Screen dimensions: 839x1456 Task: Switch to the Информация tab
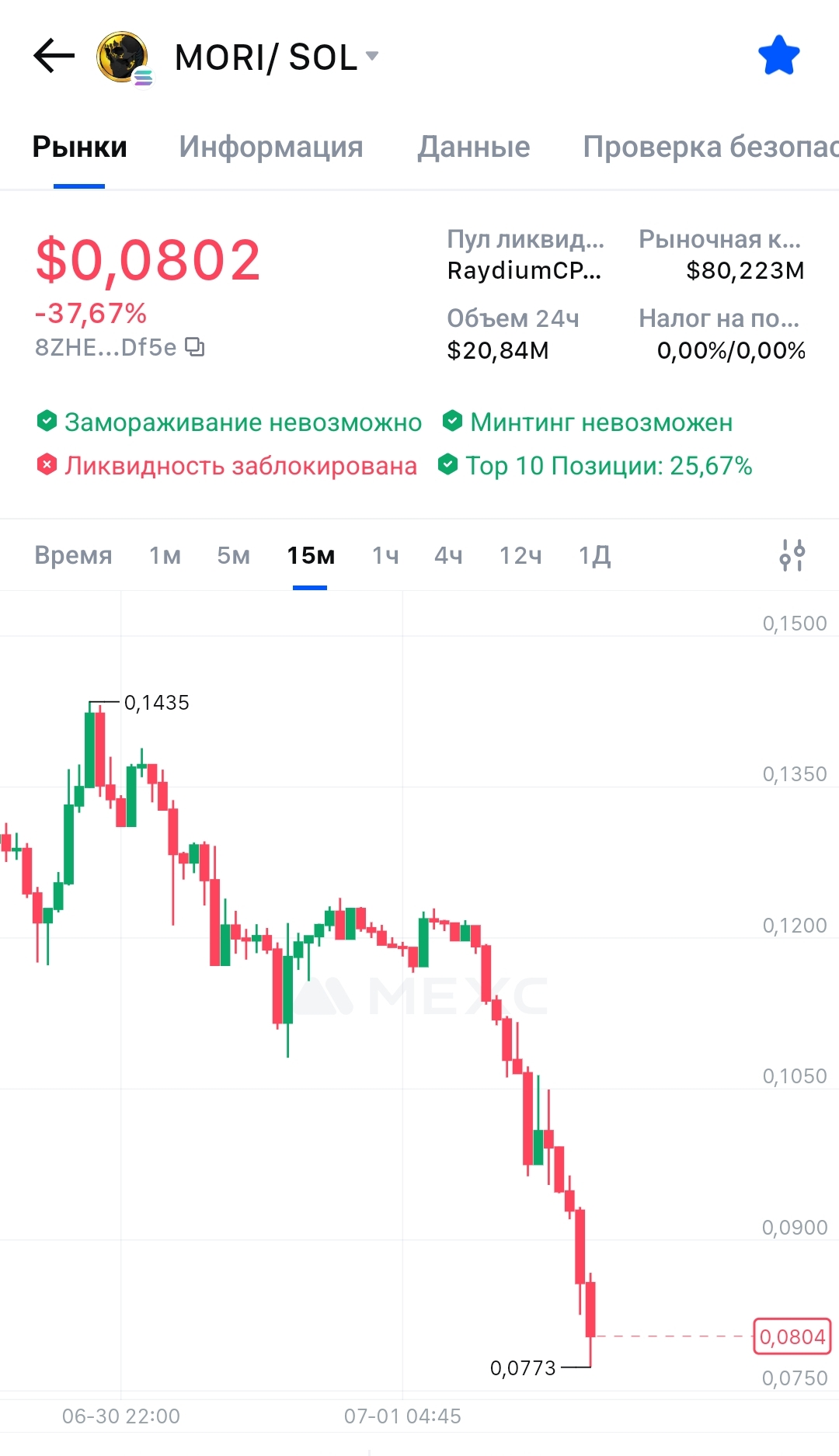pyautogui.click(x=271, y=147)
